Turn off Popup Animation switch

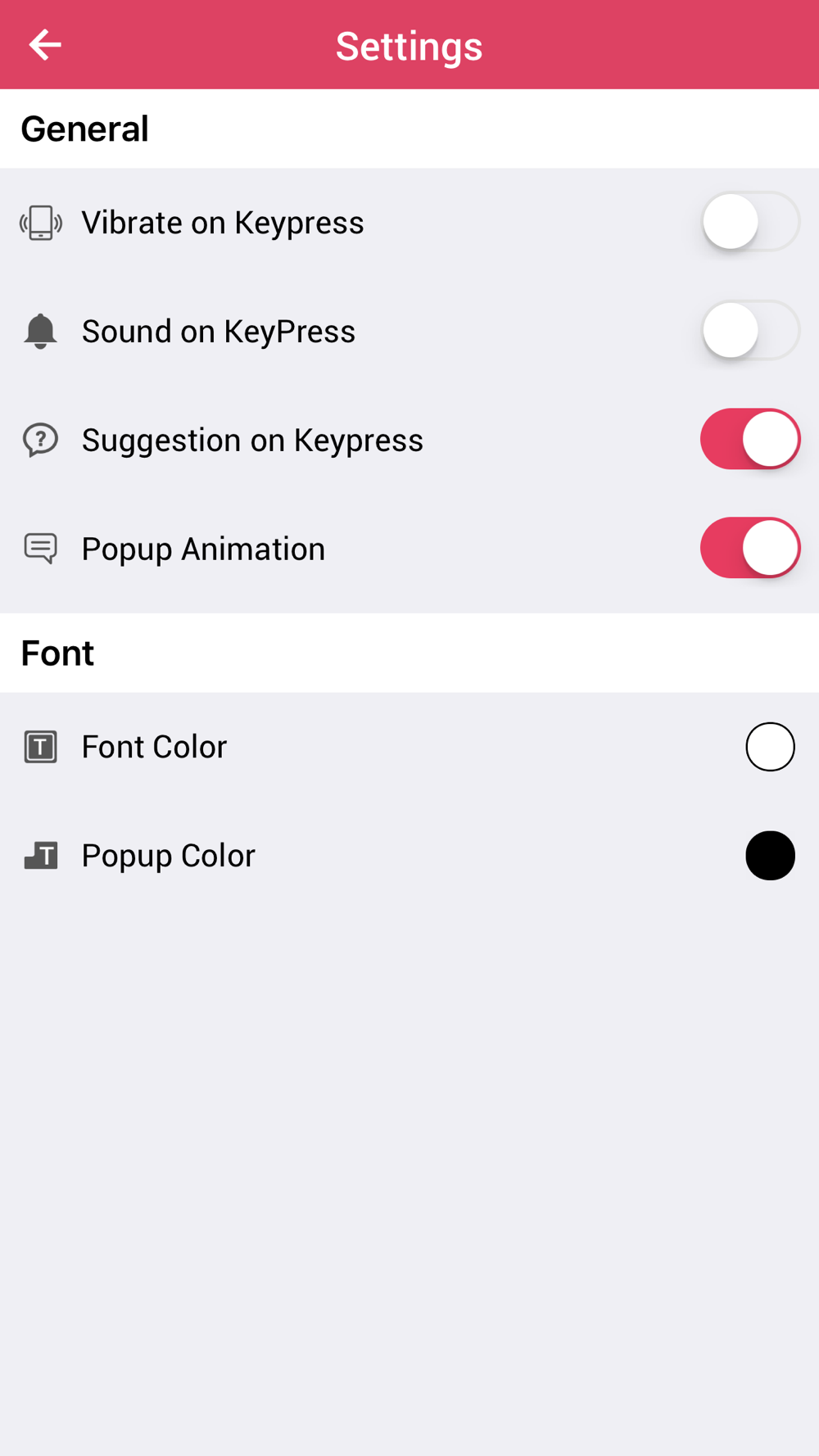tap(750, 549)
